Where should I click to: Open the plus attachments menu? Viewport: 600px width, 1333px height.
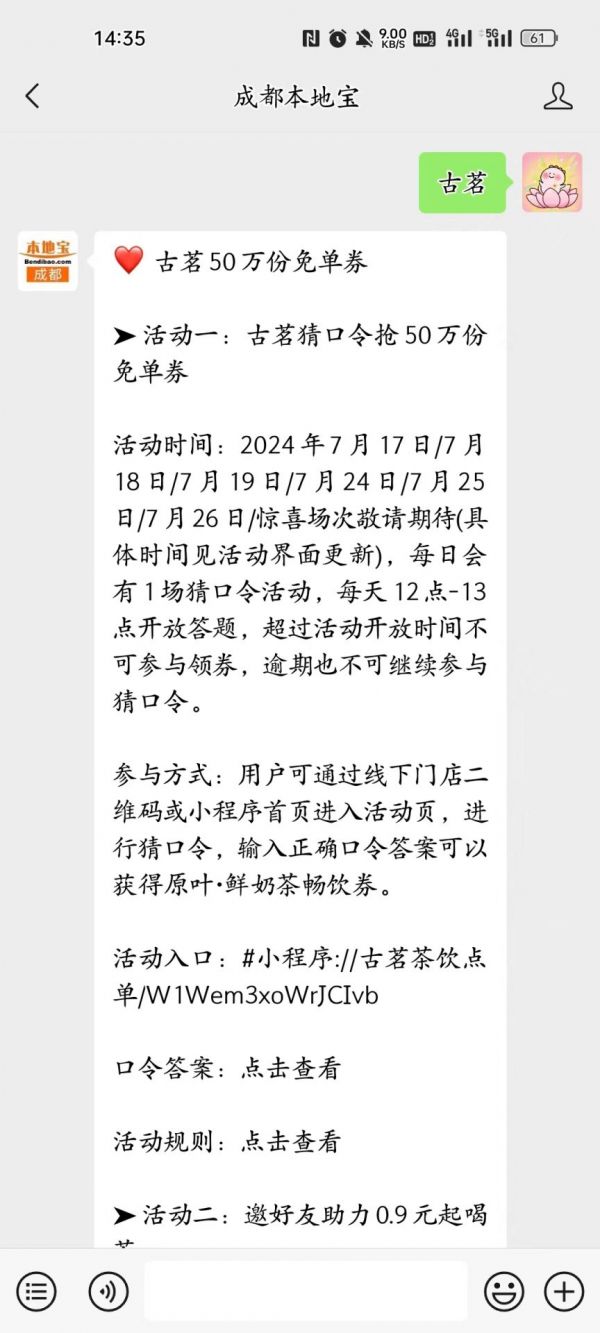coord(564,1291)
